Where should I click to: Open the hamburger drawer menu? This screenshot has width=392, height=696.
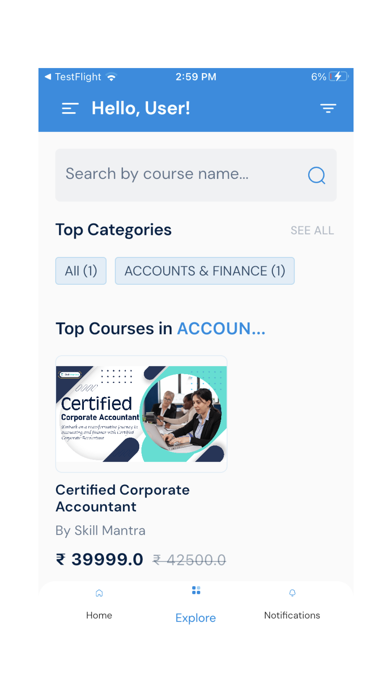[70, 108]
